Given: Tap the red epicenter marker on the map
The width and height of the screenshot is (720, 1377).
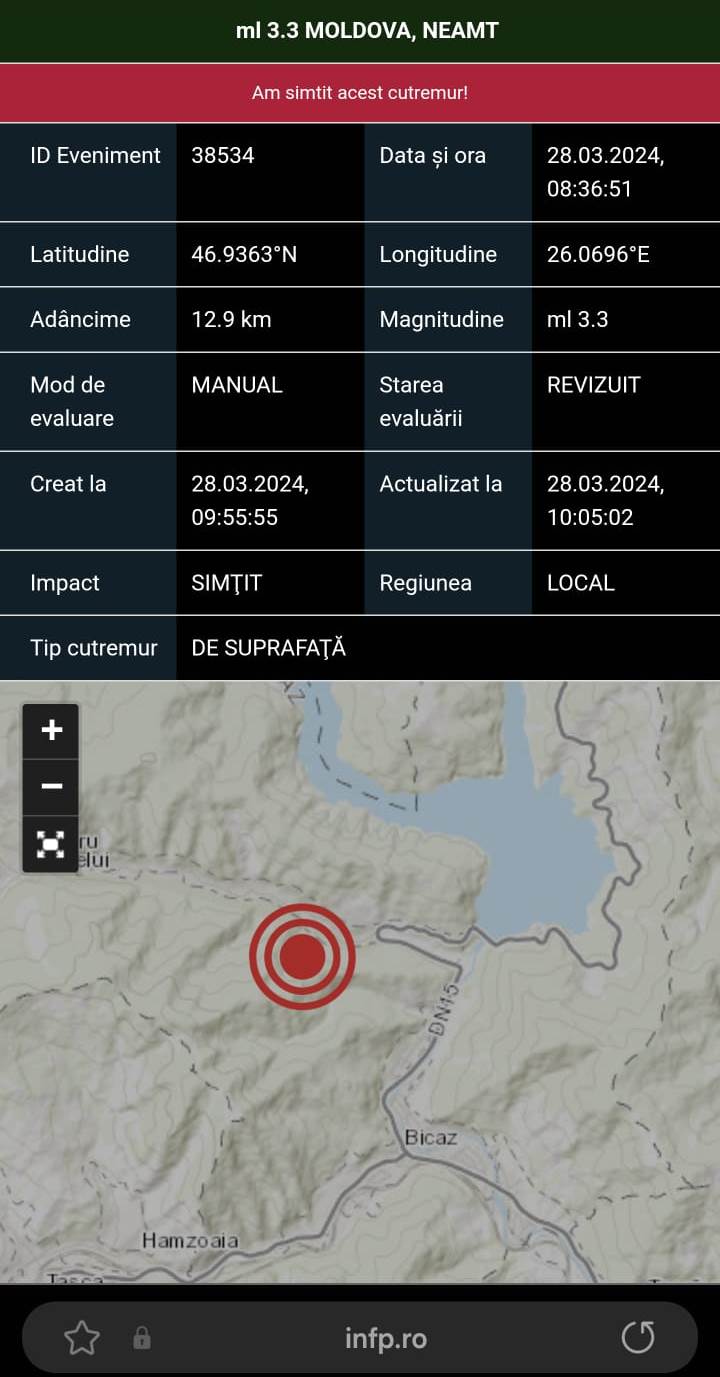Looking at the screenshot, I should point(302,956).
